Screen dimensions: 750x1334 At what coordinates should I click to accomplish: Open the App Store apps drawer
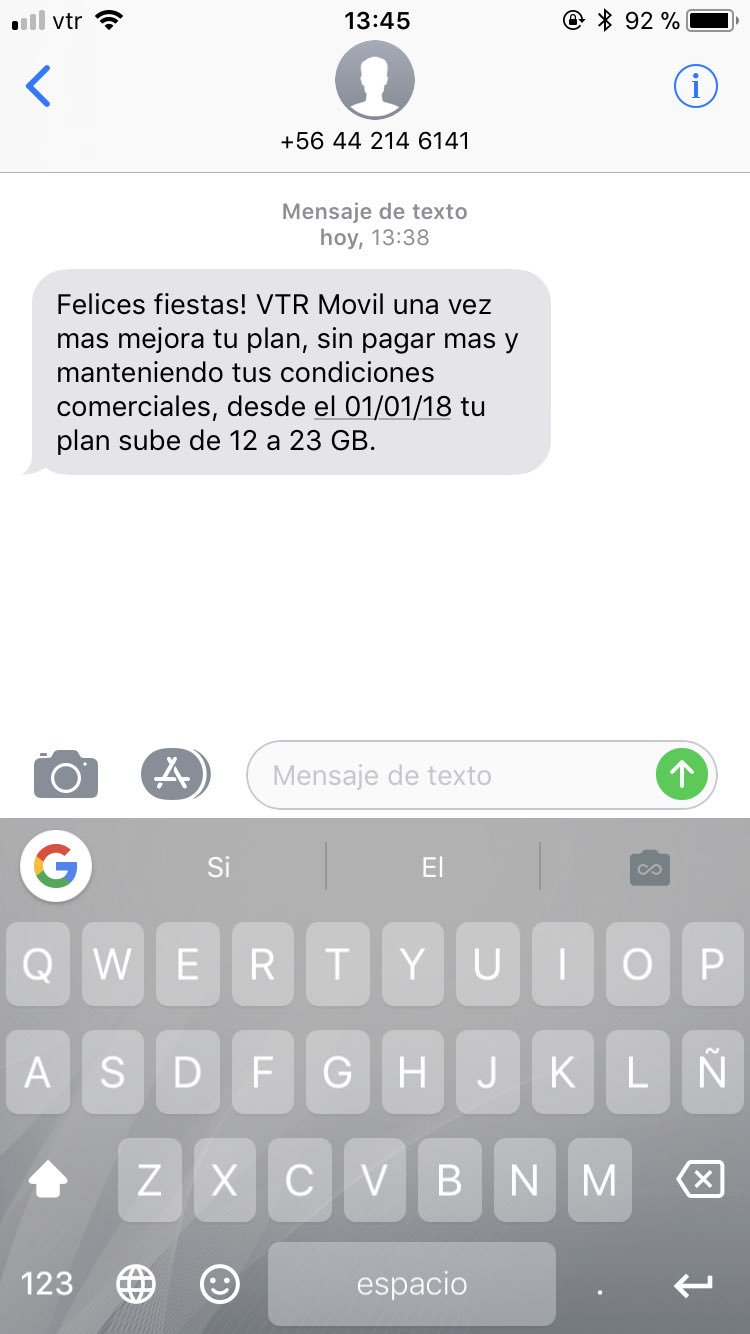[x=174, y=774]
